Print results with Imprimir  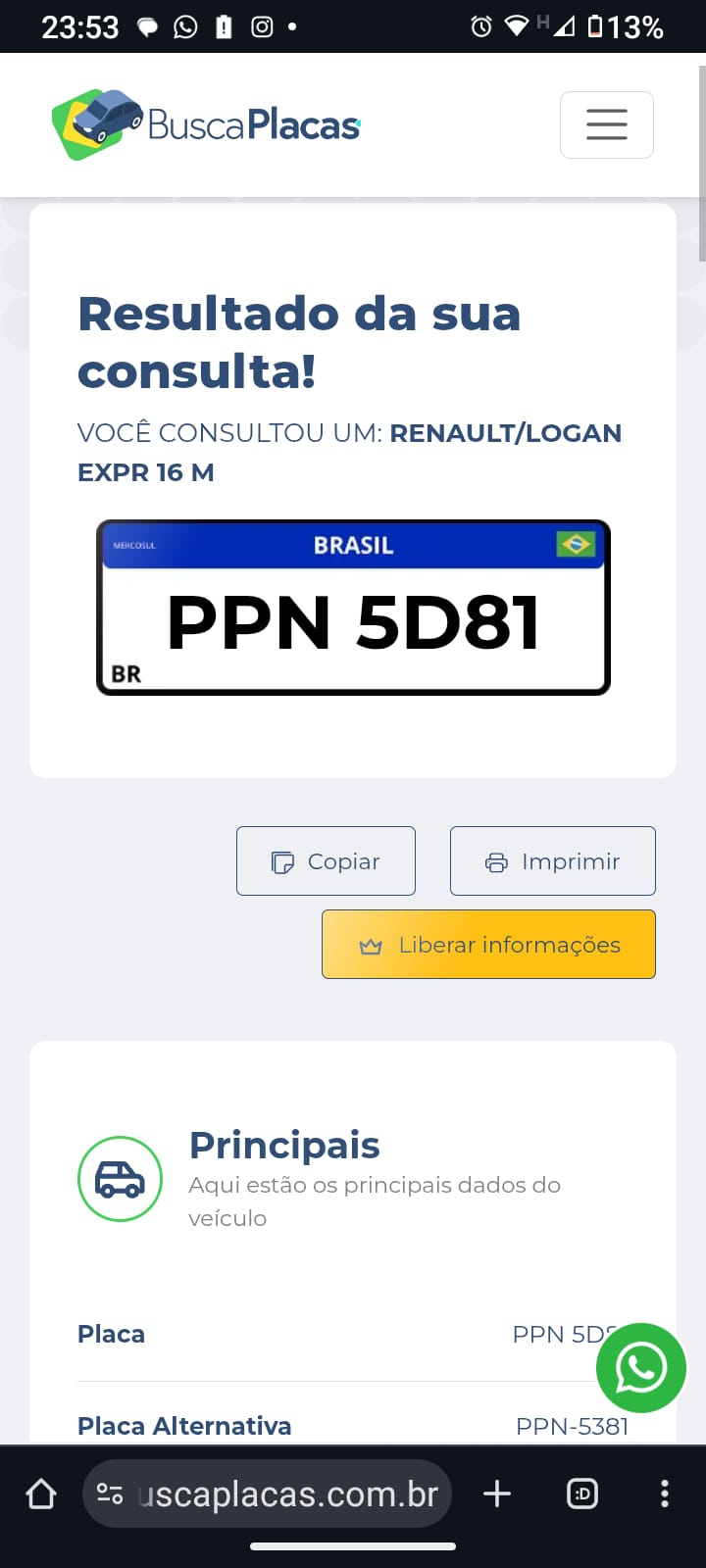[x=552, y=861]
